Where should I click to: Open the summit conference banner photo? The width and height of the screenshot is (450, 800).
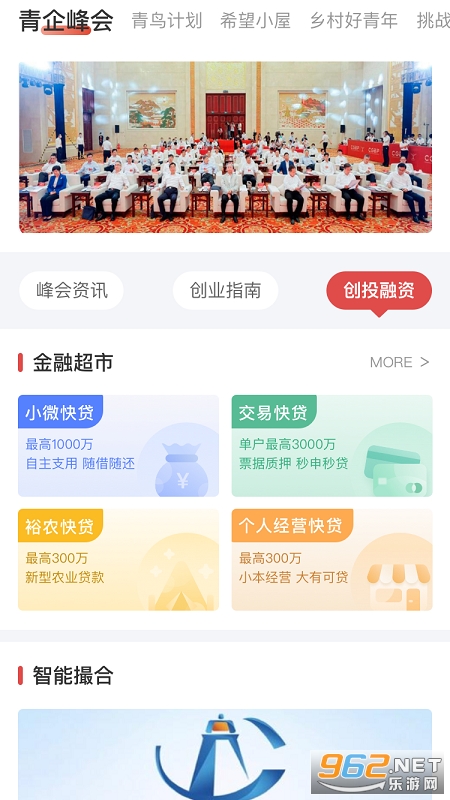(226, 147)
